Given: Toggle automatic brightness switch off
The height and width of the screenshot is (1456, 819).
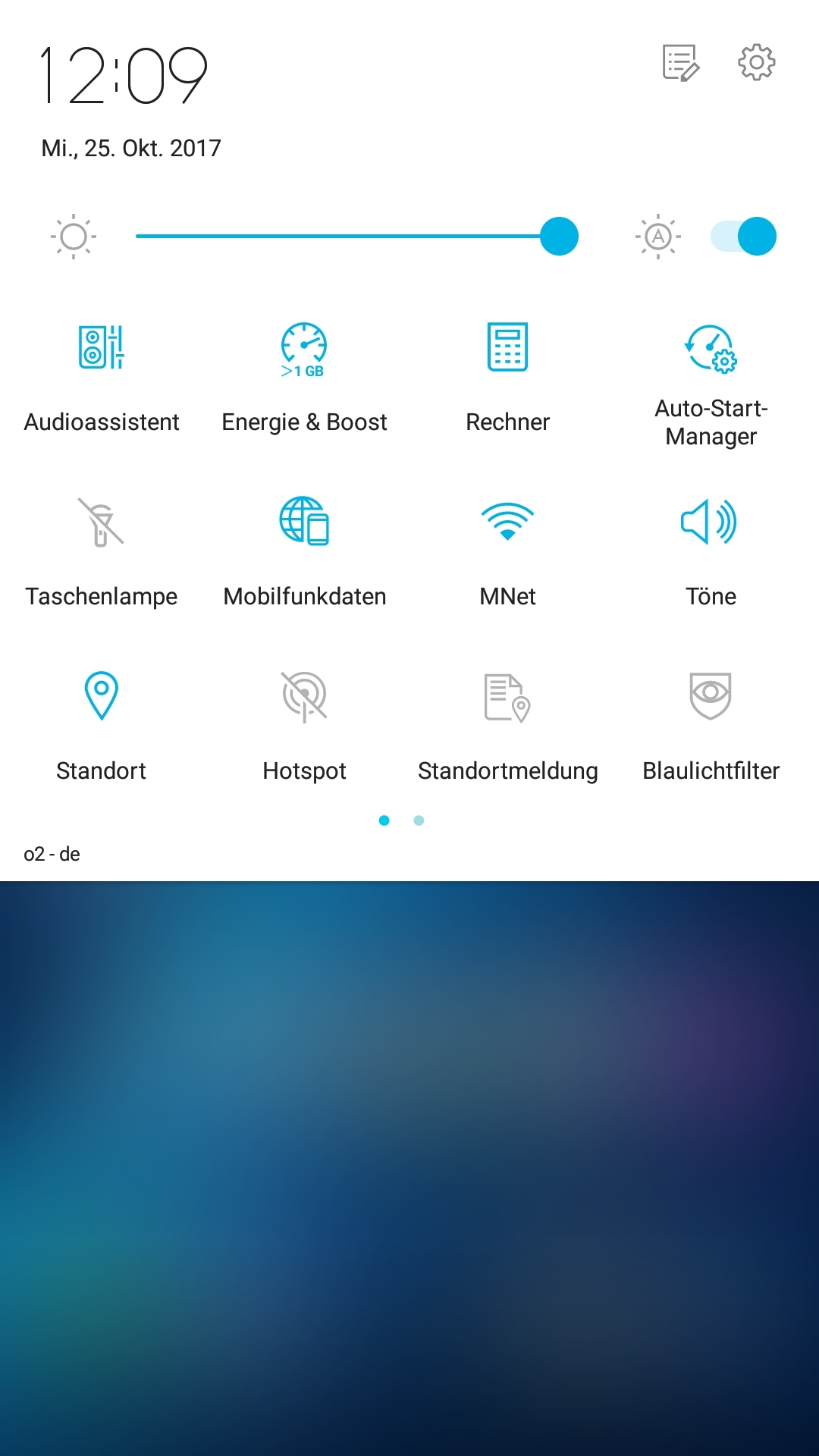Looking at the screenshot, I should (x=743, y=237).
